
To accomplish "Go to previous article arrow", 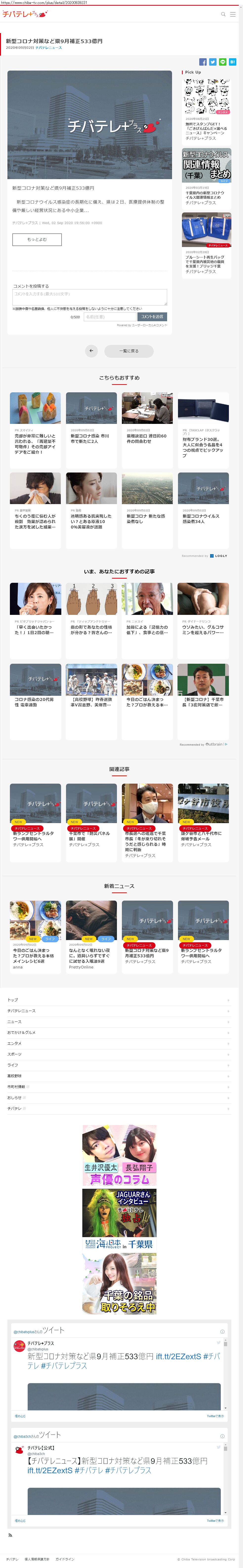I will pos(91,351).
